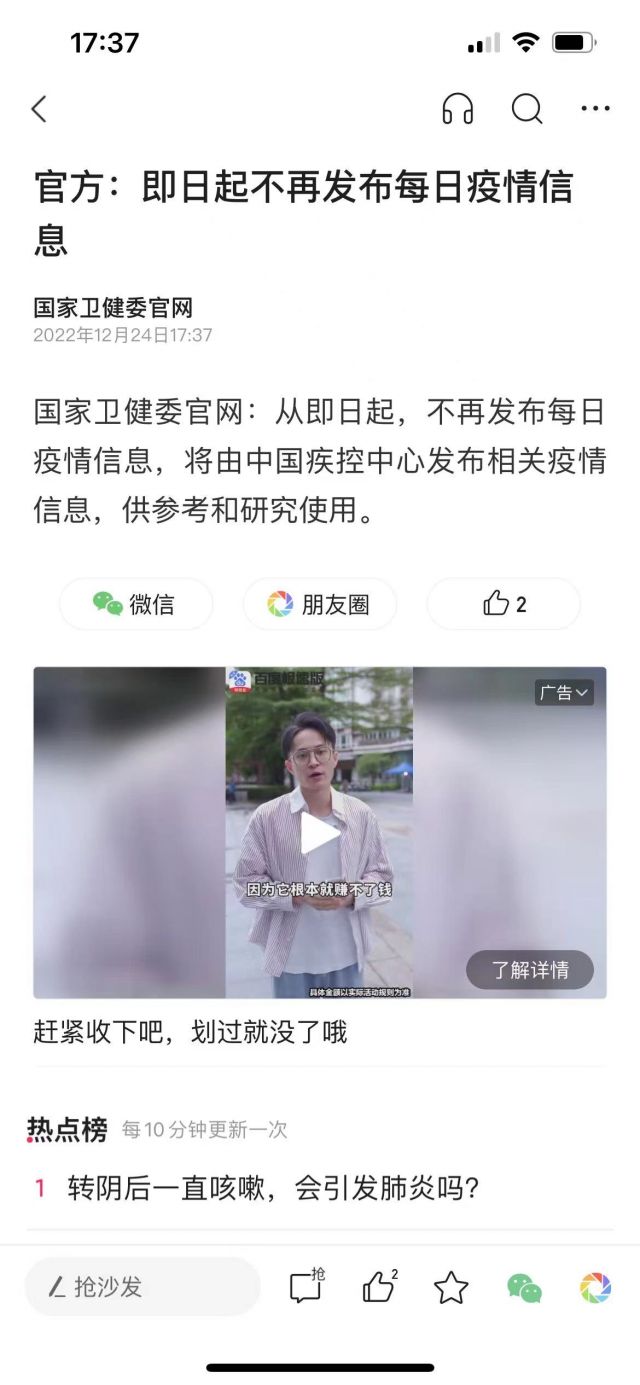Like the article with the thumbs-up pill
This screenshot has height=1385, width=640.
pos(504,604)
